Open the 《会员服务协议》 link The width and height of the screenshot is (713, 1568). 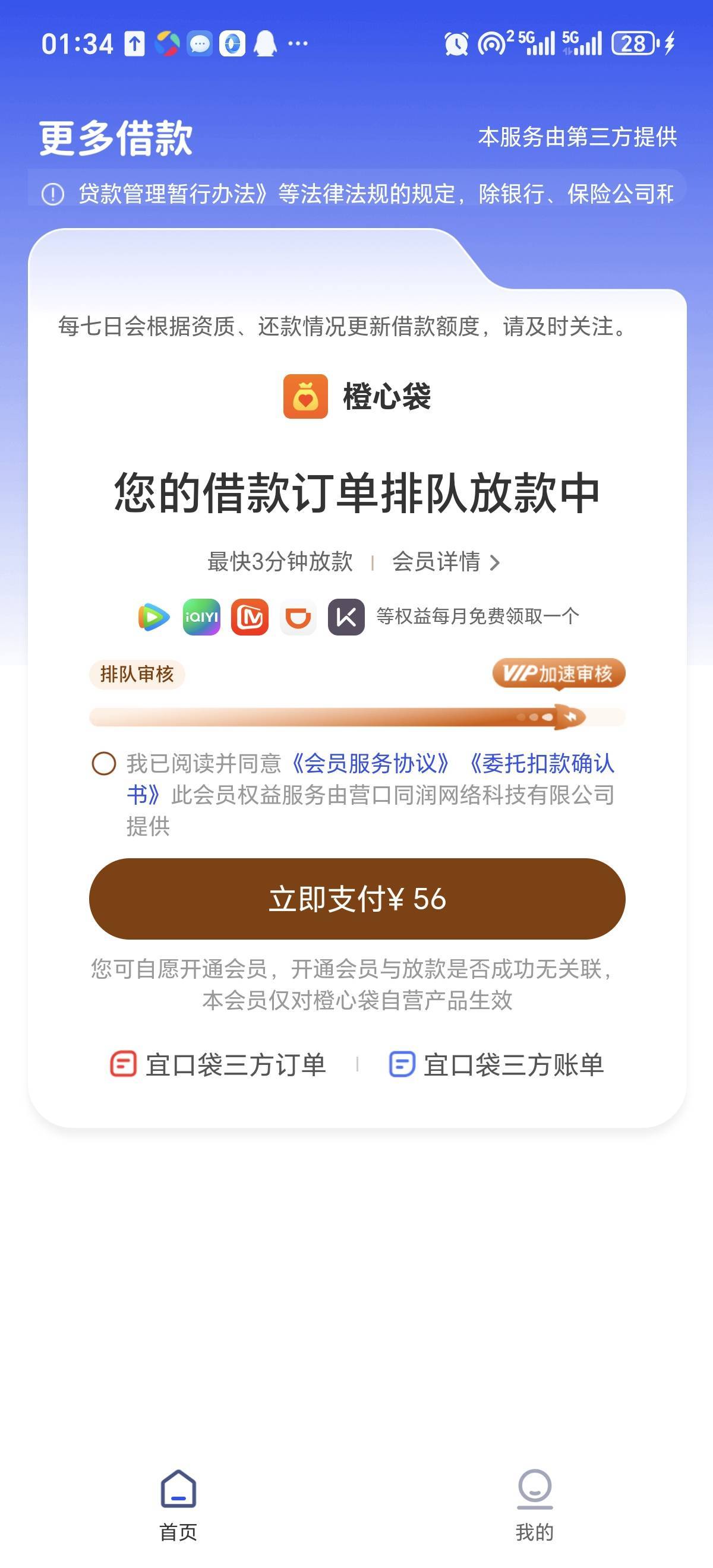(x=370, y=763)
